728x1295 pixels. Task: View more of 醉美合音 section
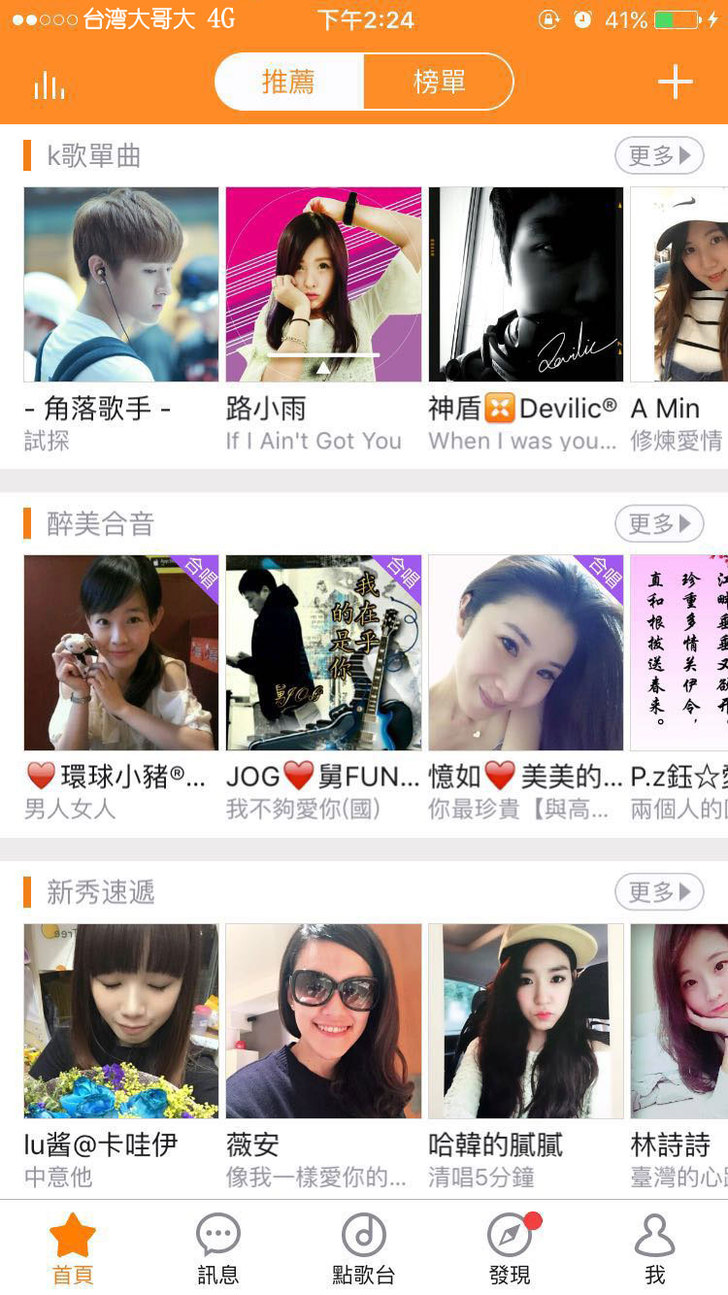[x=659, y=523]
